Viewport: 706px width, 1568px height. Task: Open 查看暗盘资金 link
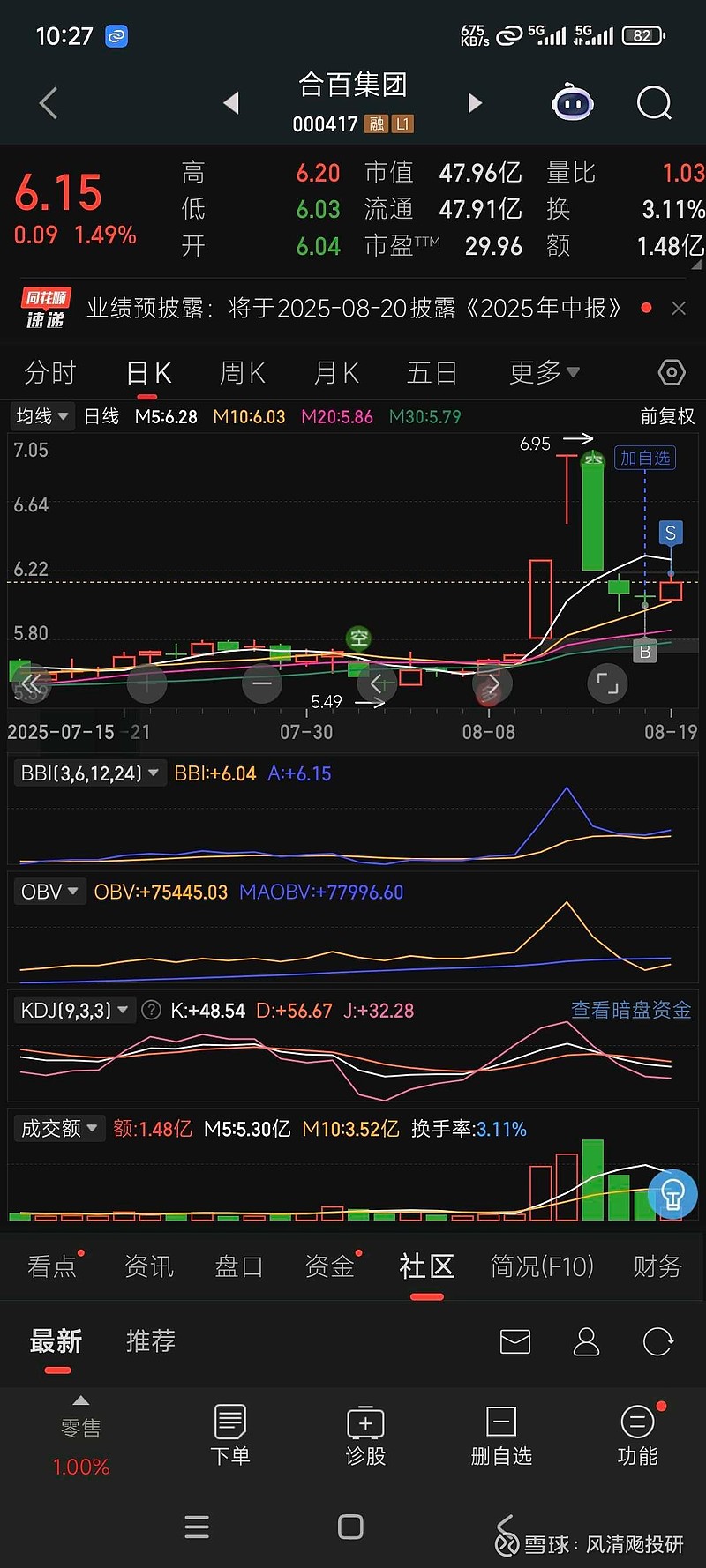630,1010
